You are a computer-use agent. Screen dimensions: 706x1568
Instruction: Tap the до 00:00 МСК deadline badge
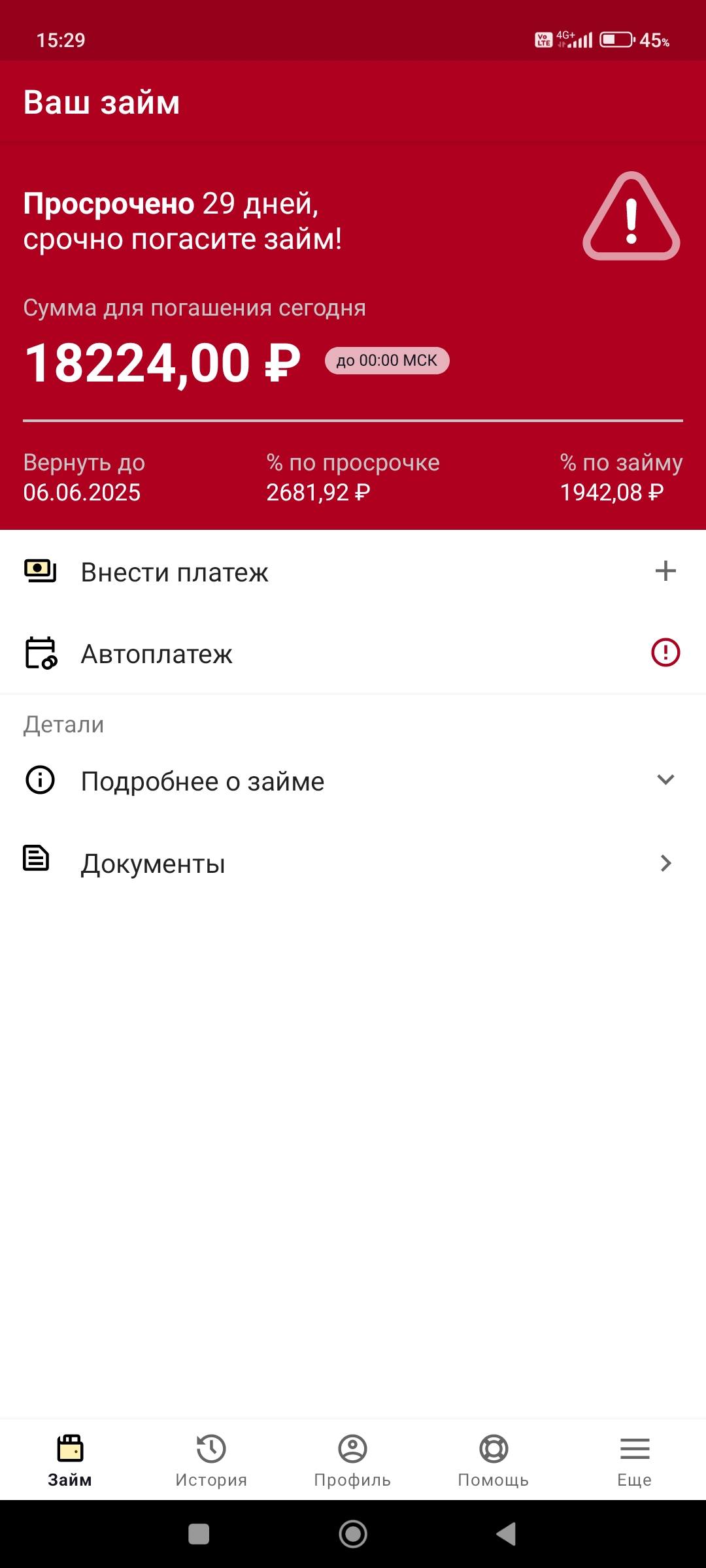[386, 360]
